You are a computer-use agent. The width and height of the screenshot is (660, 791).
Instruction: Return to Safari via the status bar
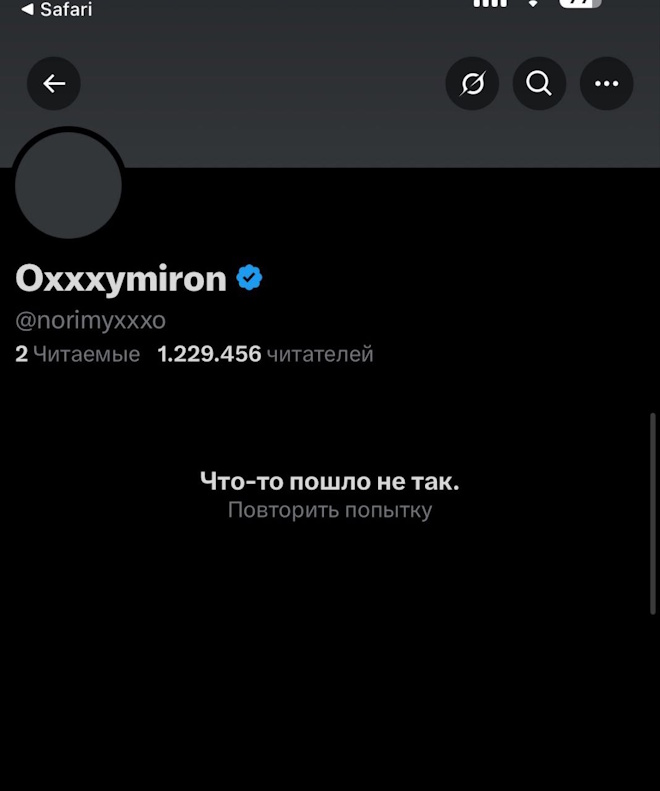coord(56,10)
